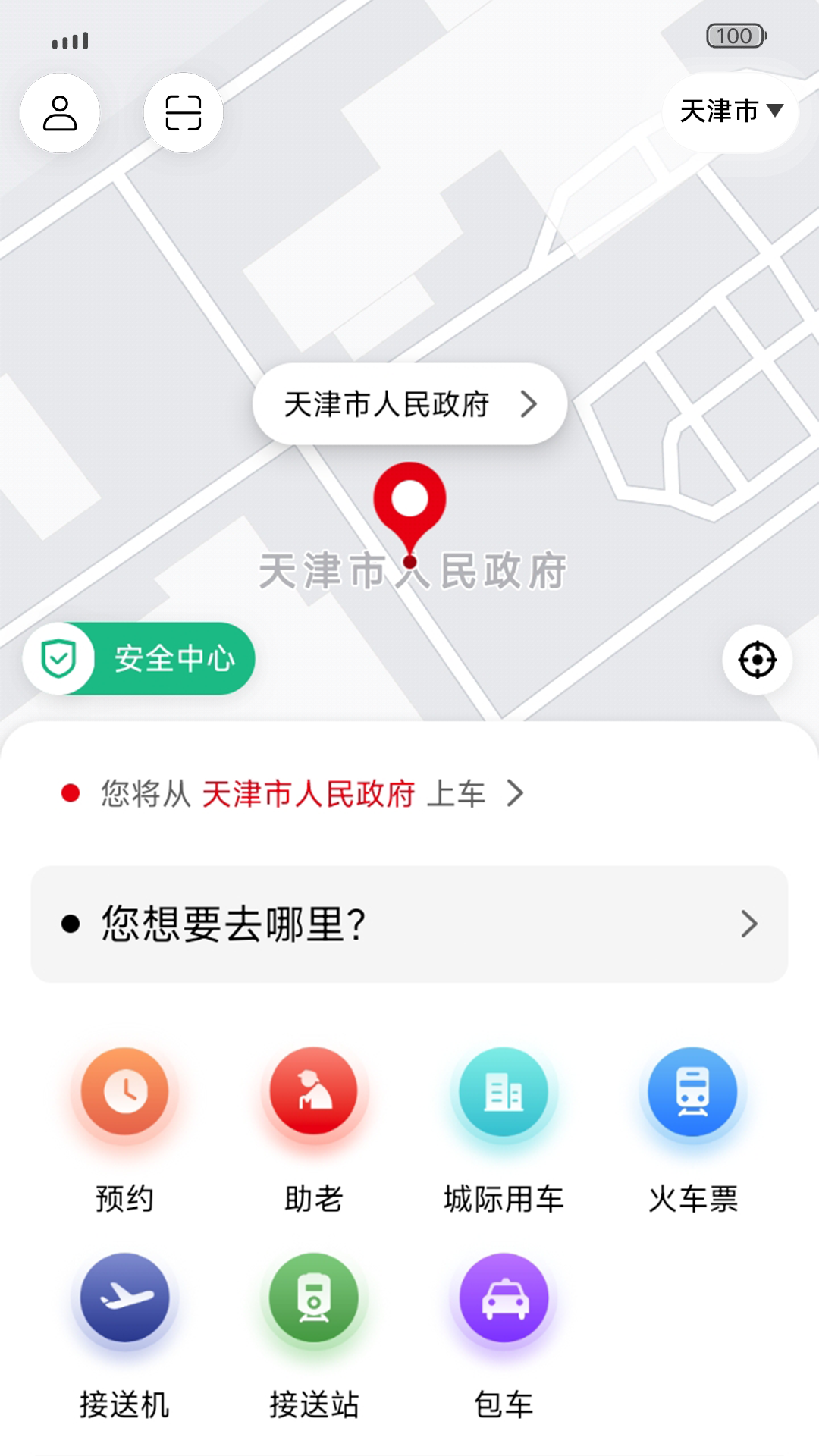Open 城际用车 intercity ride service
Viewport: 819px width, 1456px height.
(504, 1092)
